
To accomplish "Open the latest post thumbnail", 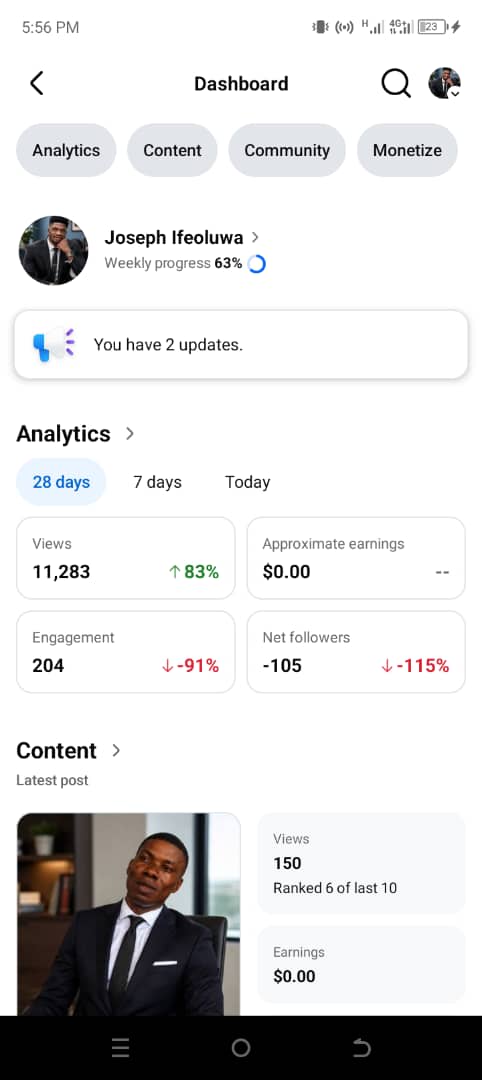I will 129,914.
